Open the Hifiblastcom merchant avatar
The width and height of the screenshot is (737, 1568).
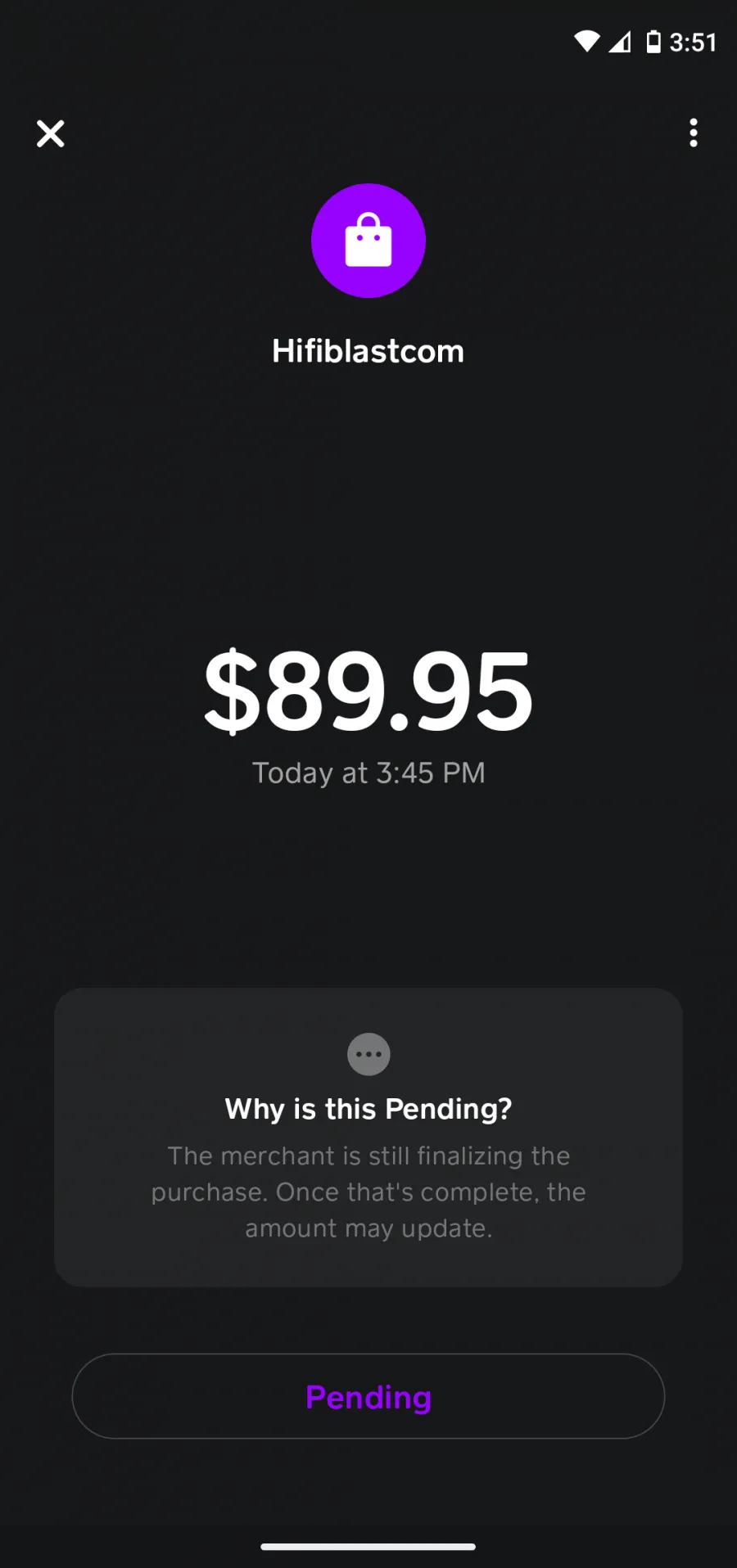(x=368, y=241)
